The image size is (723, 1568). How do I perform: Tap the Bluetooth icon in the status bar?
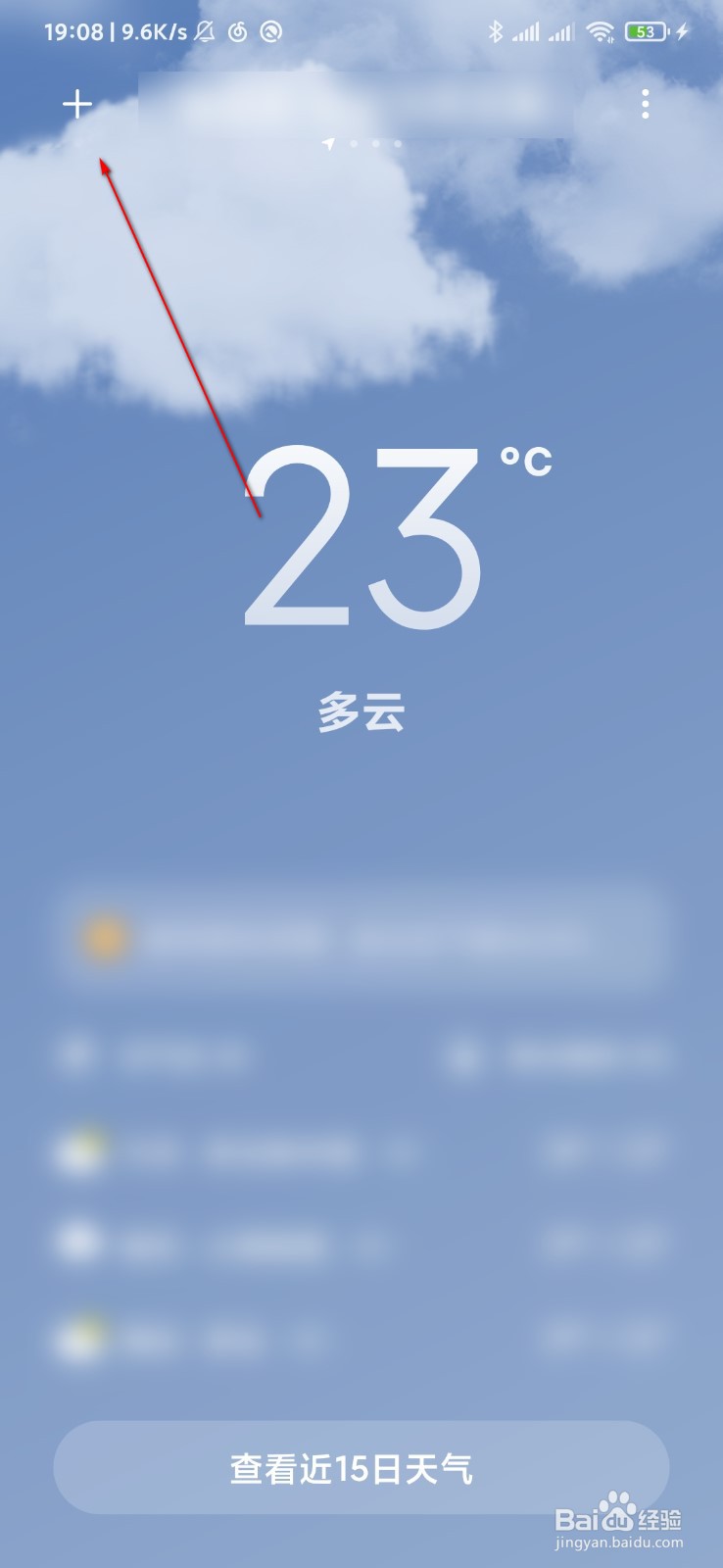coord(496,31)
